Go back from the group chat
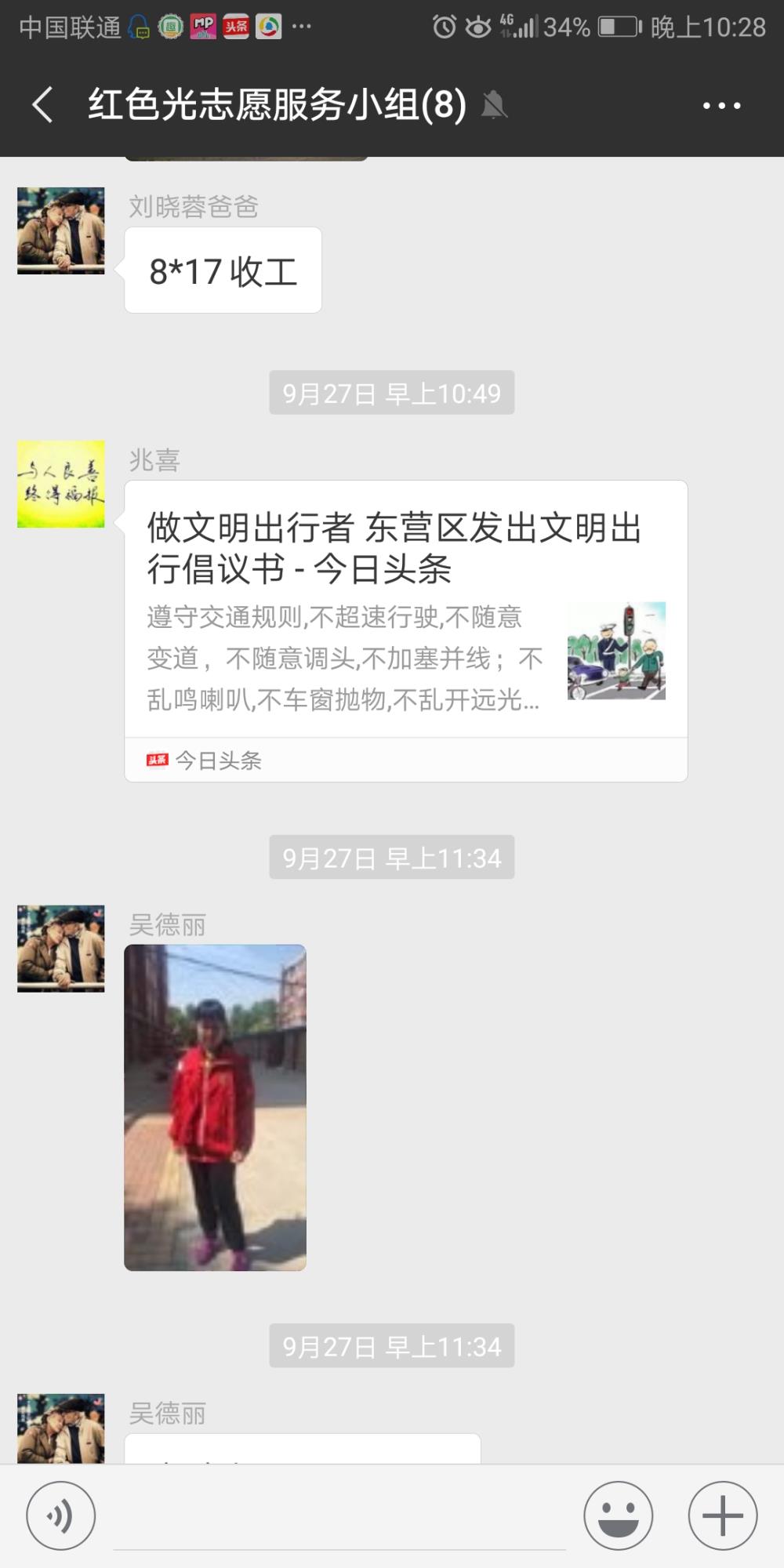 (43, 104)
